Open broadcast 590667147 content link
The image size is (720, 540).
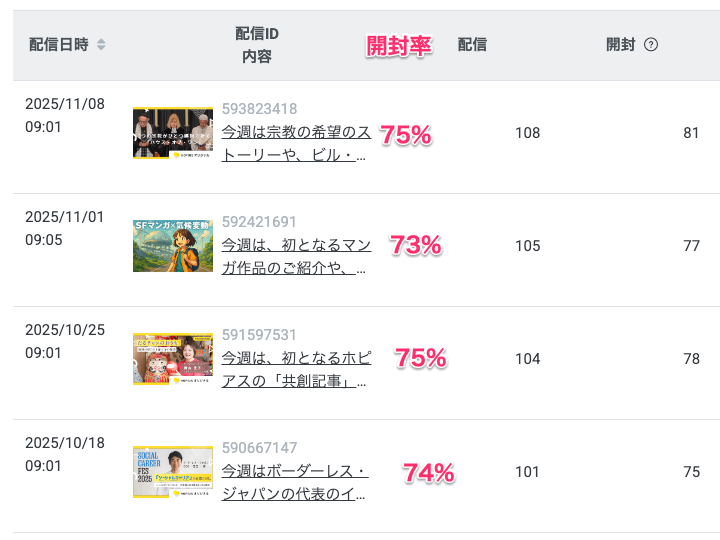point(294,483)
